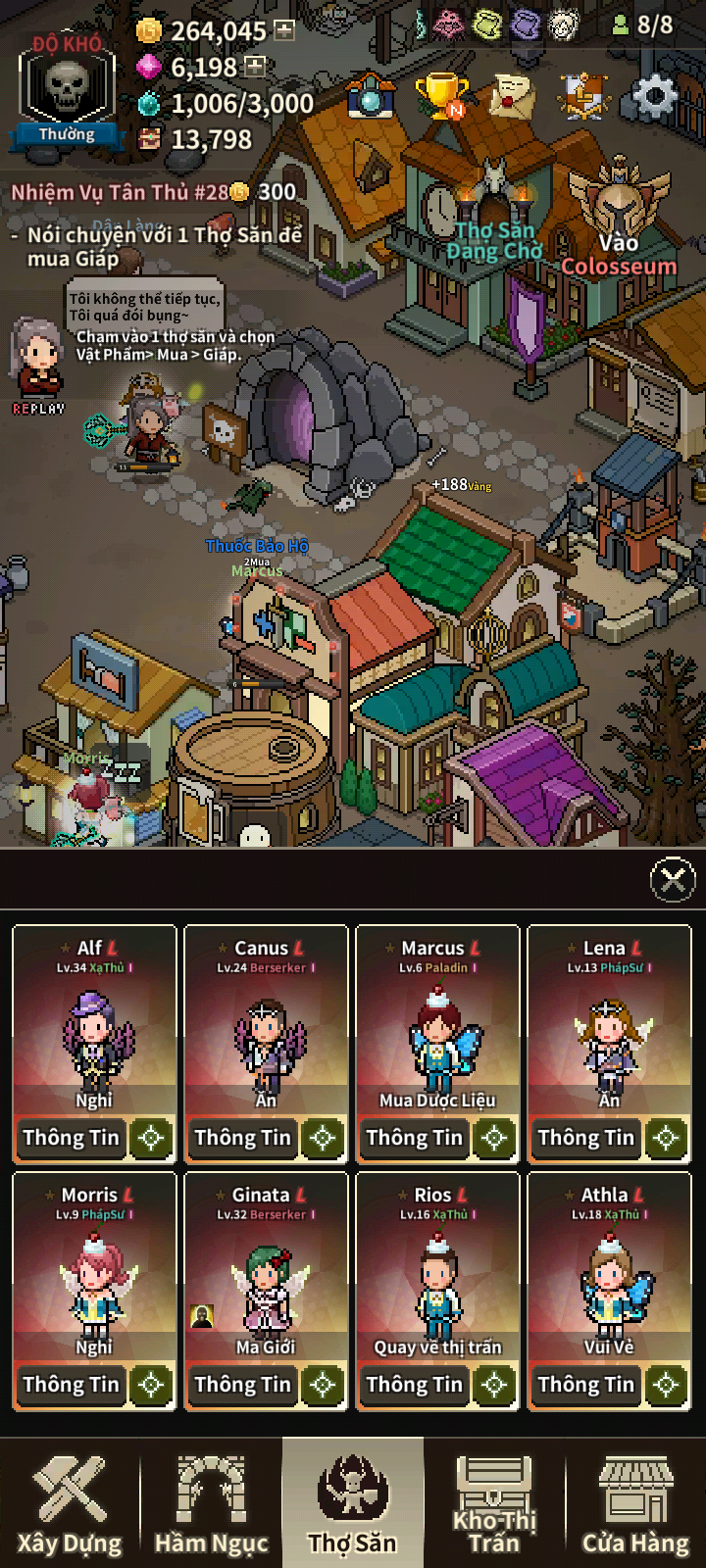Open the trophy achievements icon
Screen dimensions: 706x1568
click(x=441, y=96)
